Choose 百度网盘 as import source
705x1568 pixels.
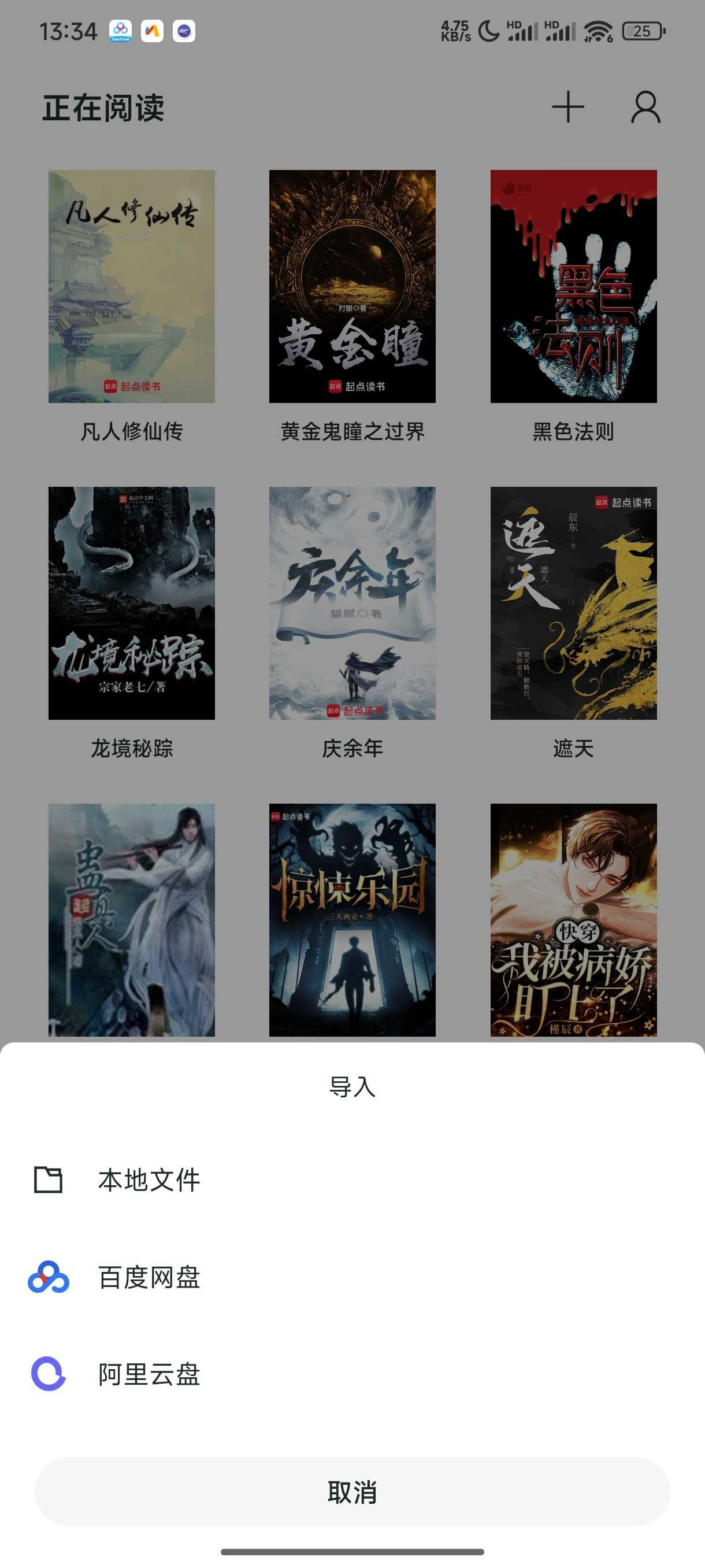click(149, 1277)
